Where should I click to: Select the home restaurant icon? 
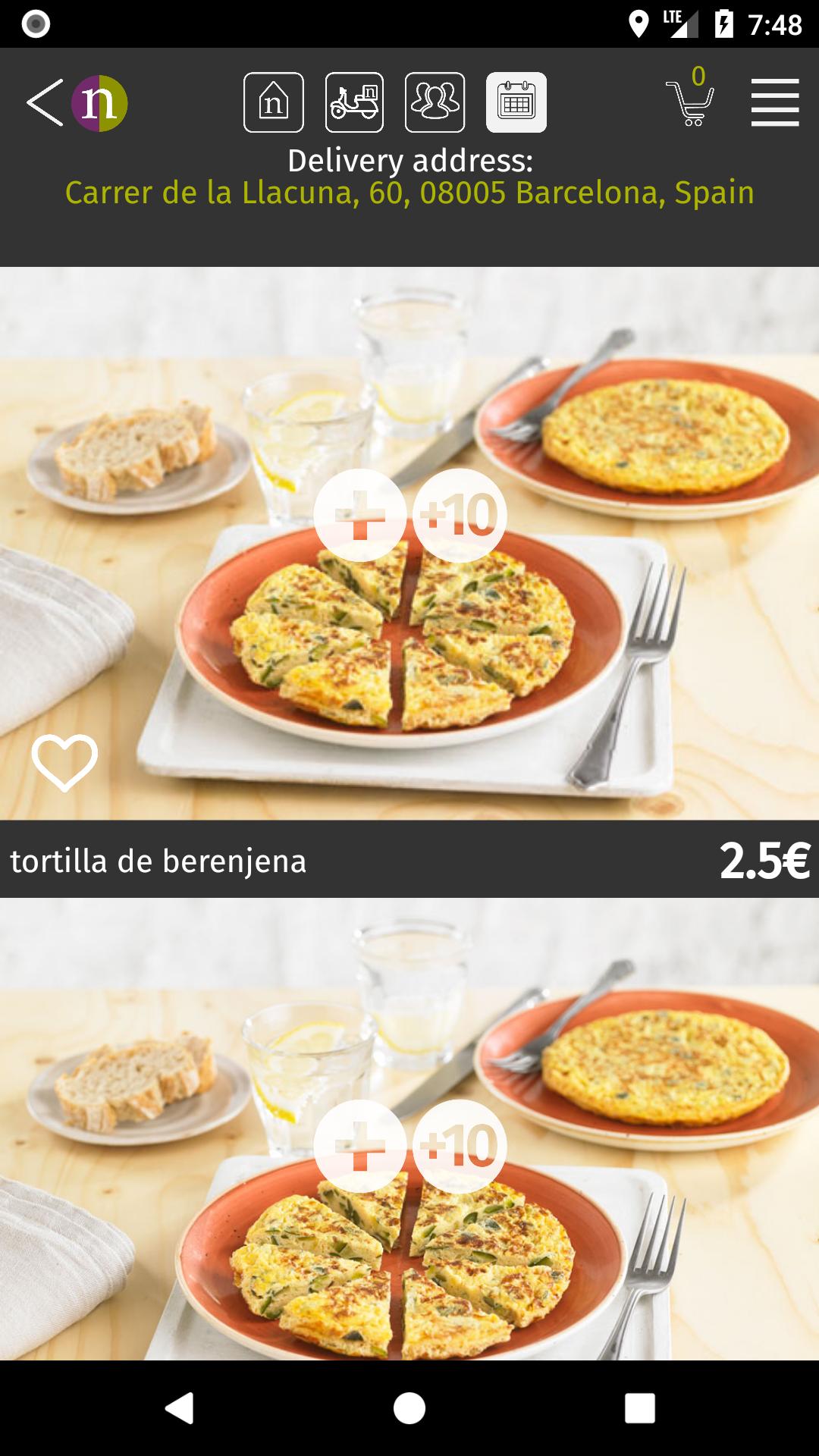[x=274, y=102]
